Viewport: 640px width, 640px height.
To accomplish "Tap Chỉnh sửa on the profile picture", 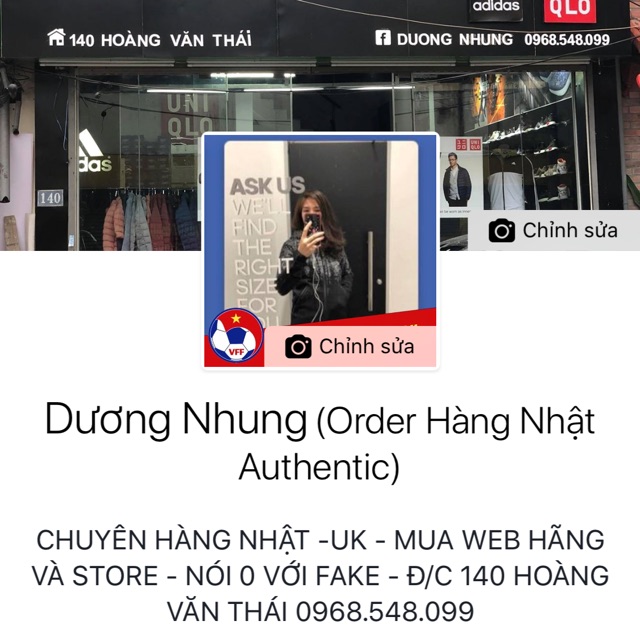I will 349,346.
